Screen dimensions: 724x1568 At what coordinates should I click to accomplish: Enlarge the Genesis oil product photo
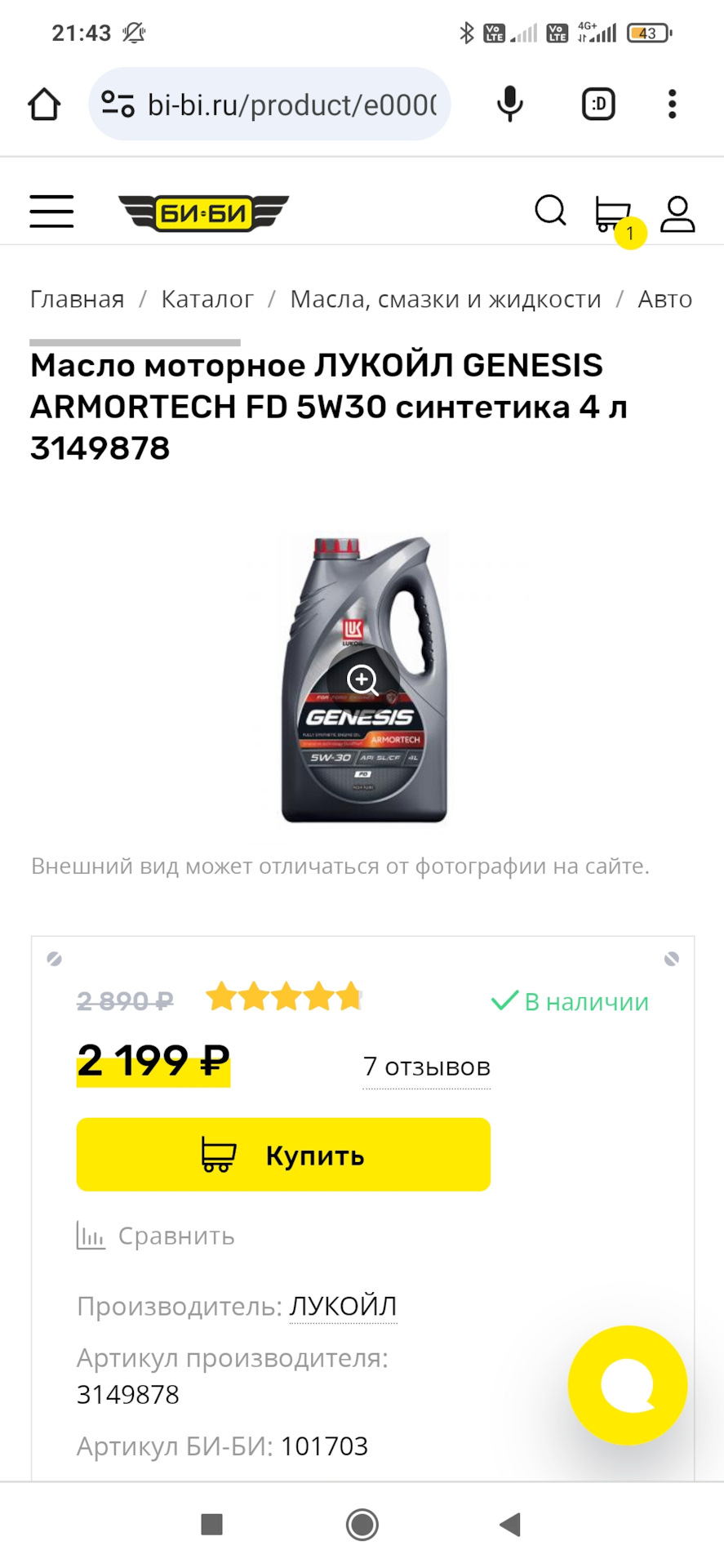click(362, 679)
